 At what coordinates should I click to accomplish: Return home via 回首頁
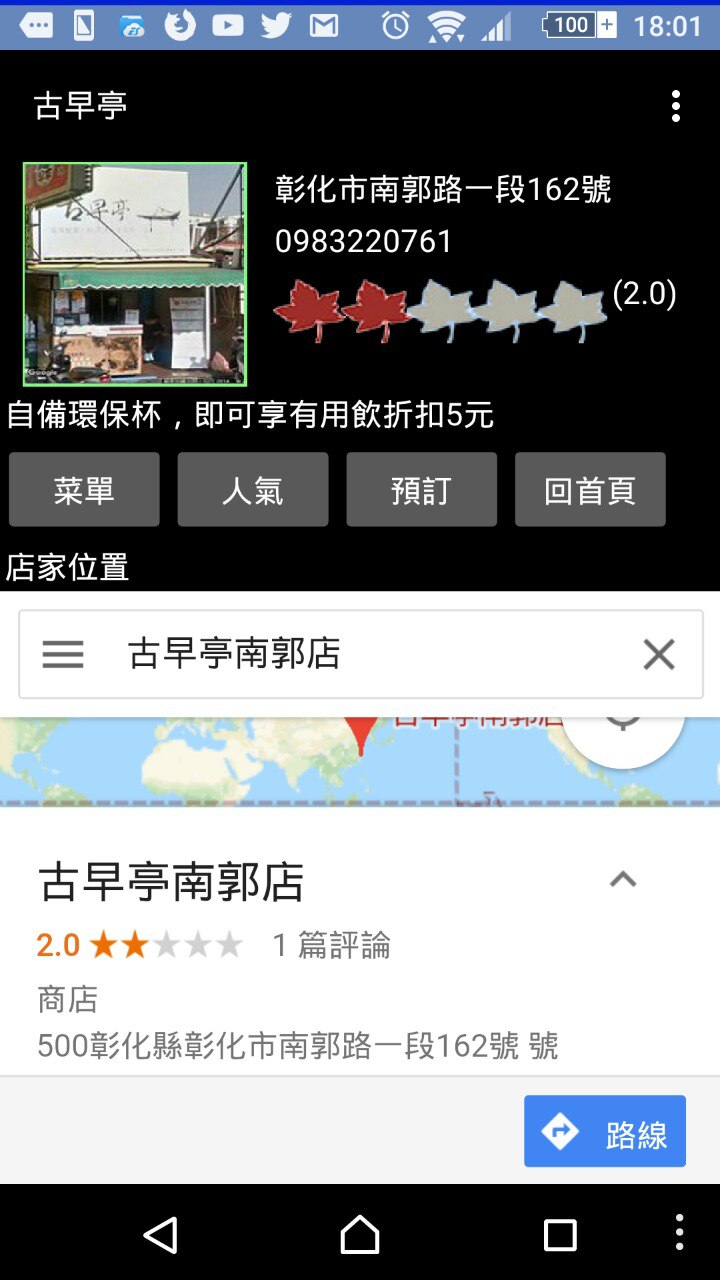pos(590,490)
